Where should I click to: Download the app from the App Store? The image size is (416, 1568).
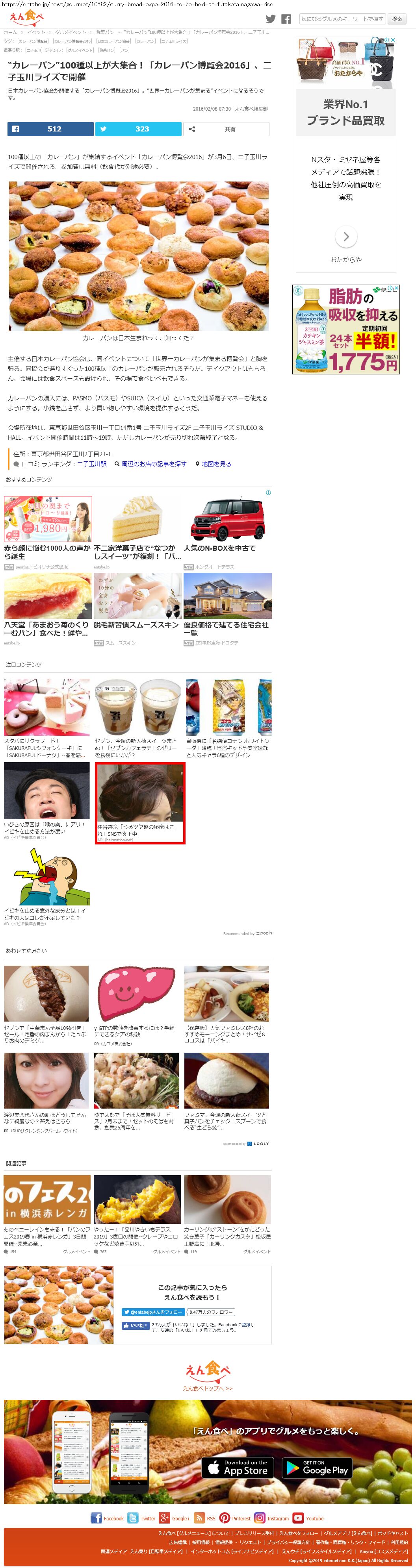[238, 1468]
